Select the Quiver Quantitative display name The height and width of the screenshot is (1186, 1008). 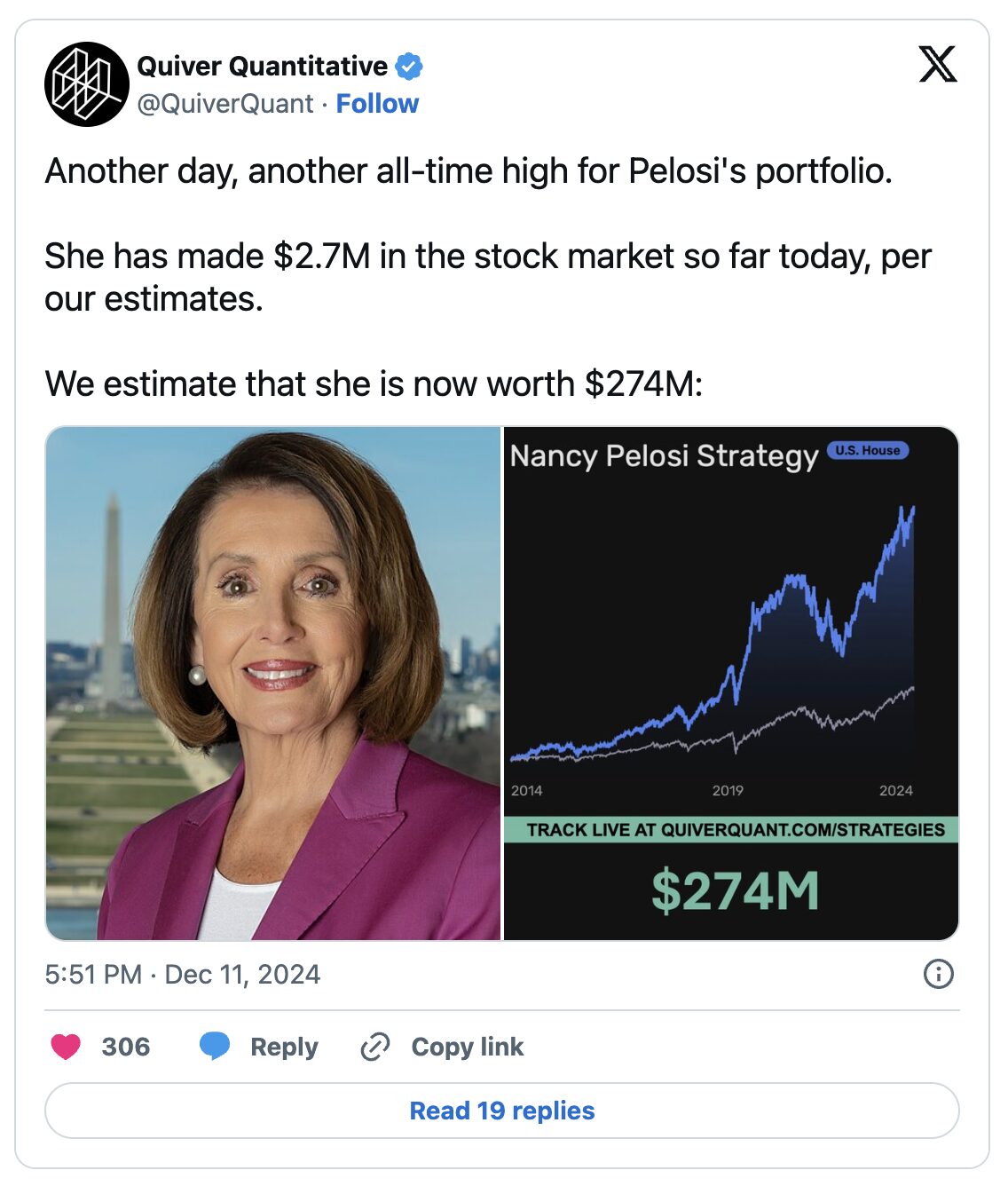(262, 65)
